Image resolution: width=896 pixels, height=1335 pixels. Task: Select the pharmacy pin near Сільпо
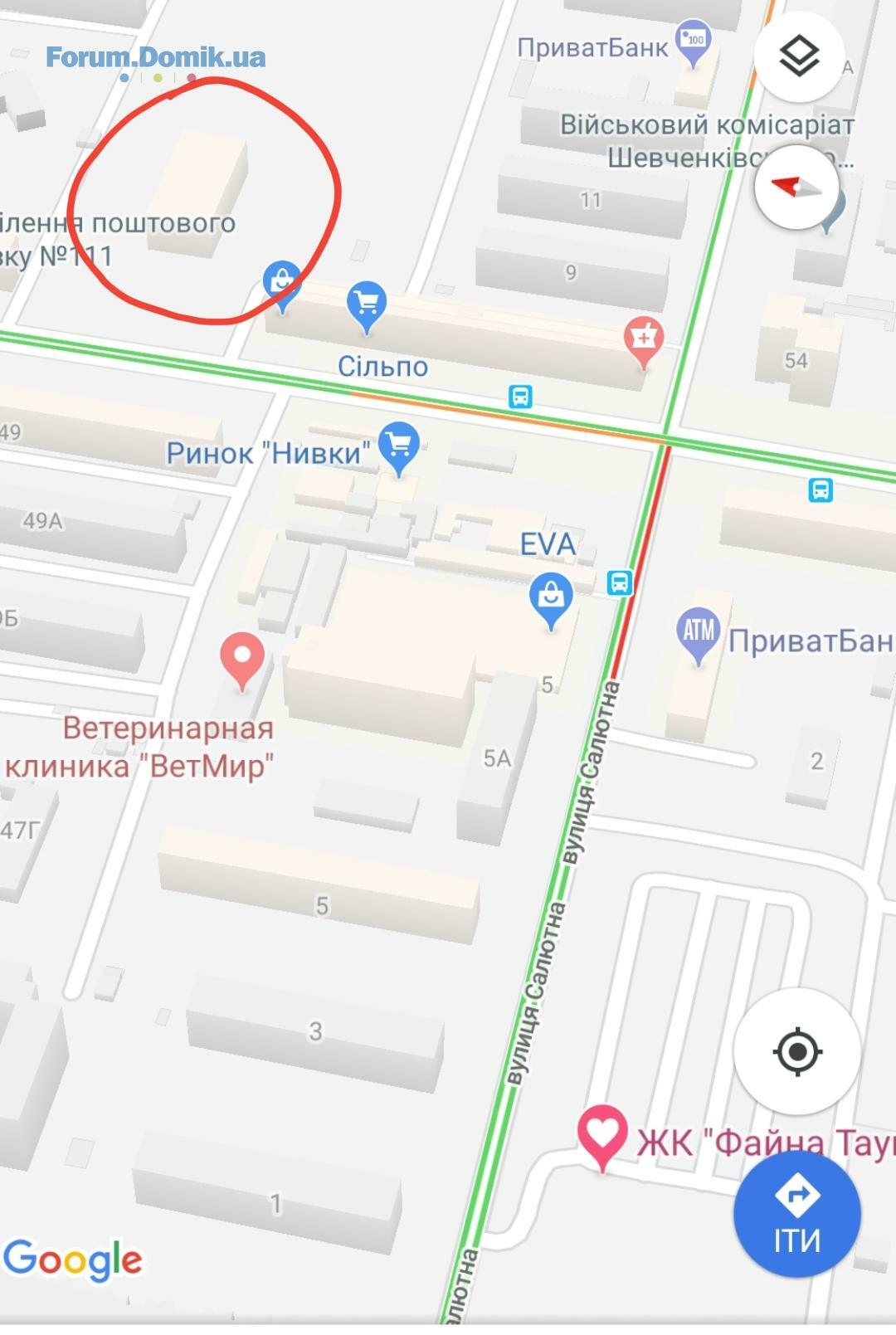point(644,339)
